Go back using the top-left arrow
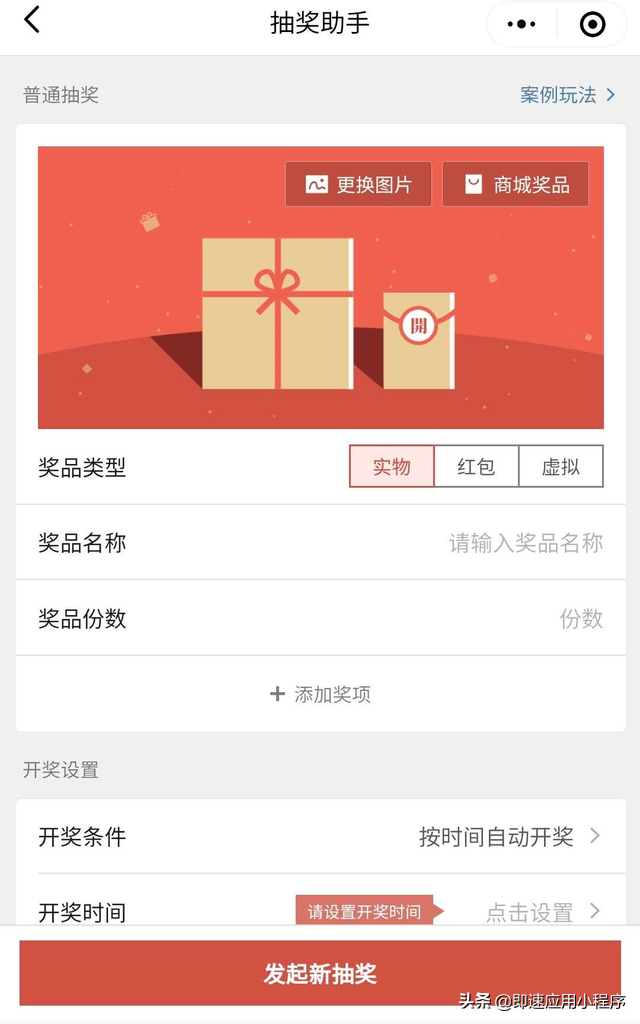The image size is (640, 1024). tap(32, 21)
